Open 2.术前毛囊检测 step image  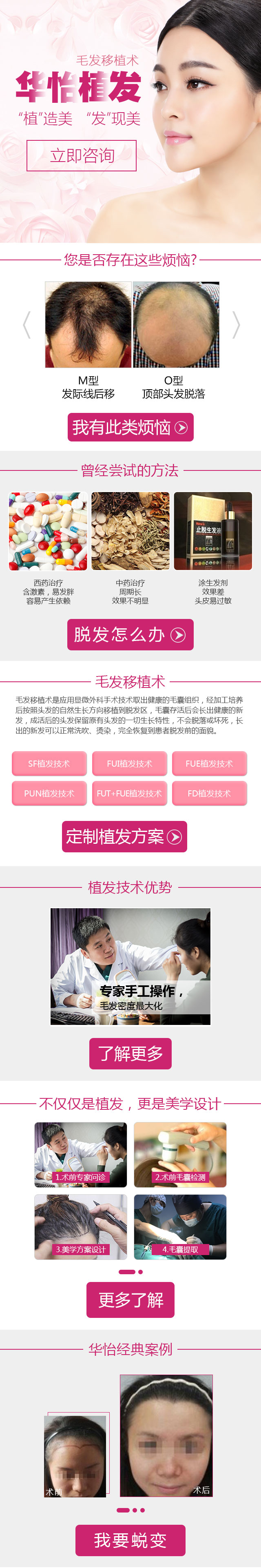click(x=180, y=1155)
